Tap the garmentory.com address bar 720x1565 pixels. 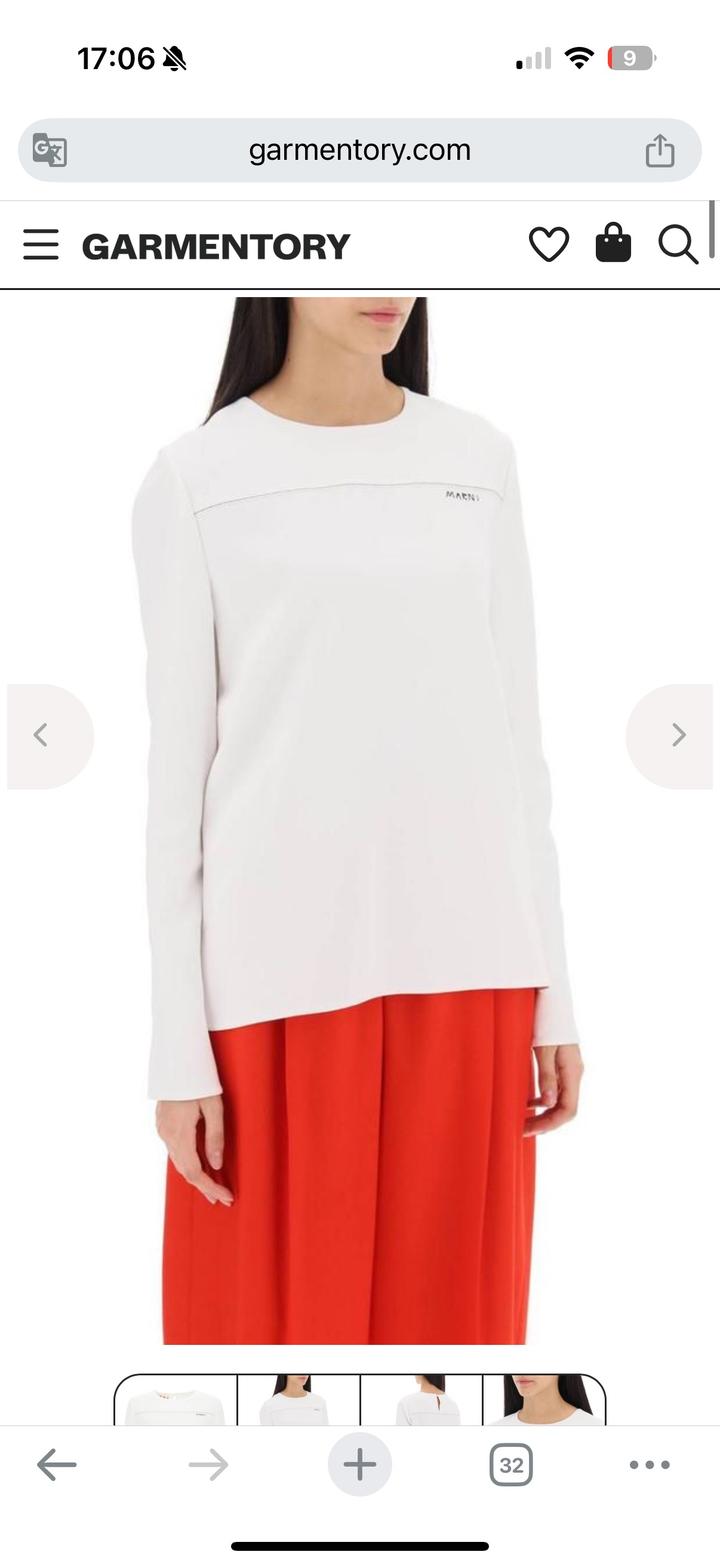click(359, 150)
